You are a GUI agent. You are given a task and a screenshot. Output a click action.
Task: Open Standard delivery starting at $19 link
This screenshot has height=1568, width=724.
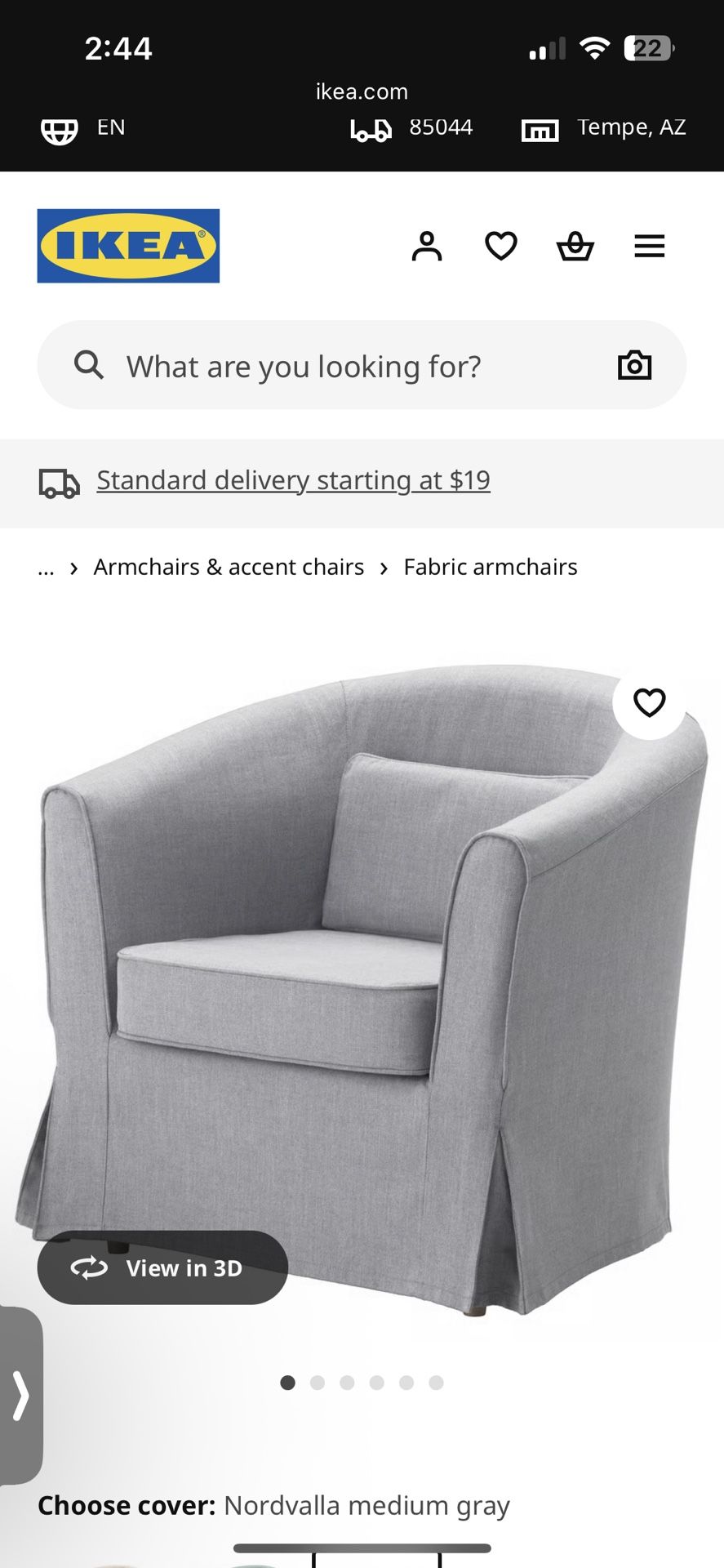tap(292, 480)
